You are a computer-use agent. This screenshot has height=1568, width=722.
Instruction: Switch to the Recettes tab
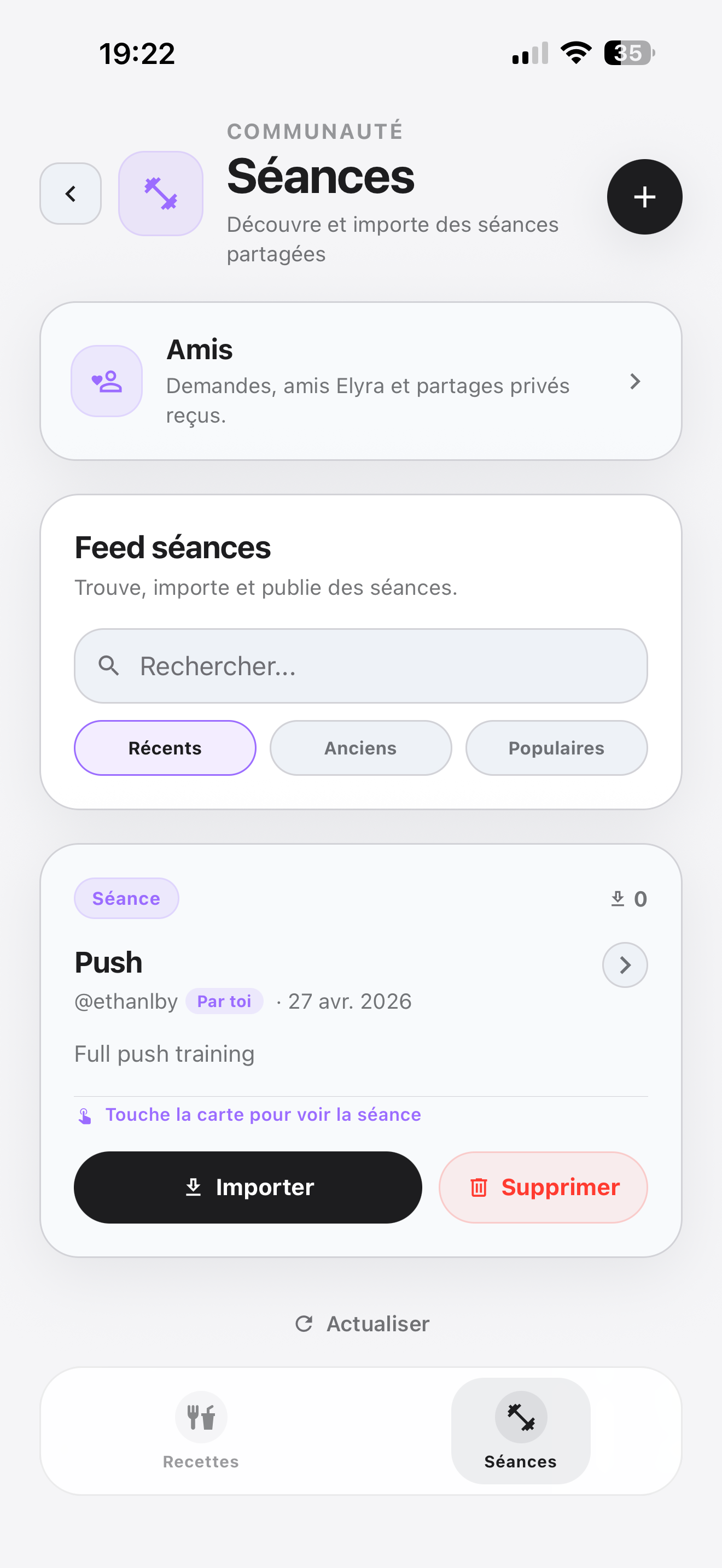pyautogui.click(x=201, y=1430)
